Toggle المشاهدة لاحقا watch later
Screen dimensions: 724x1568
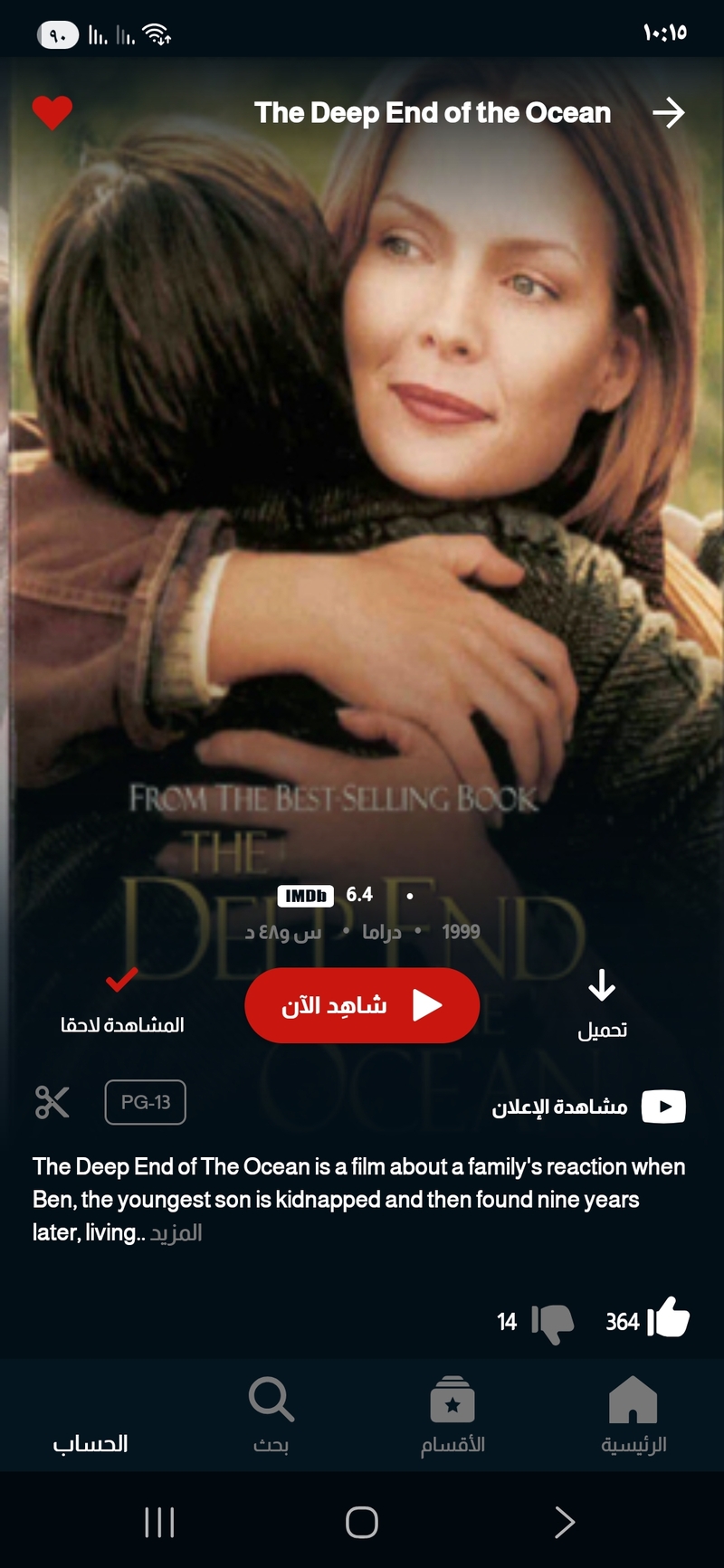pos(122,1000)
